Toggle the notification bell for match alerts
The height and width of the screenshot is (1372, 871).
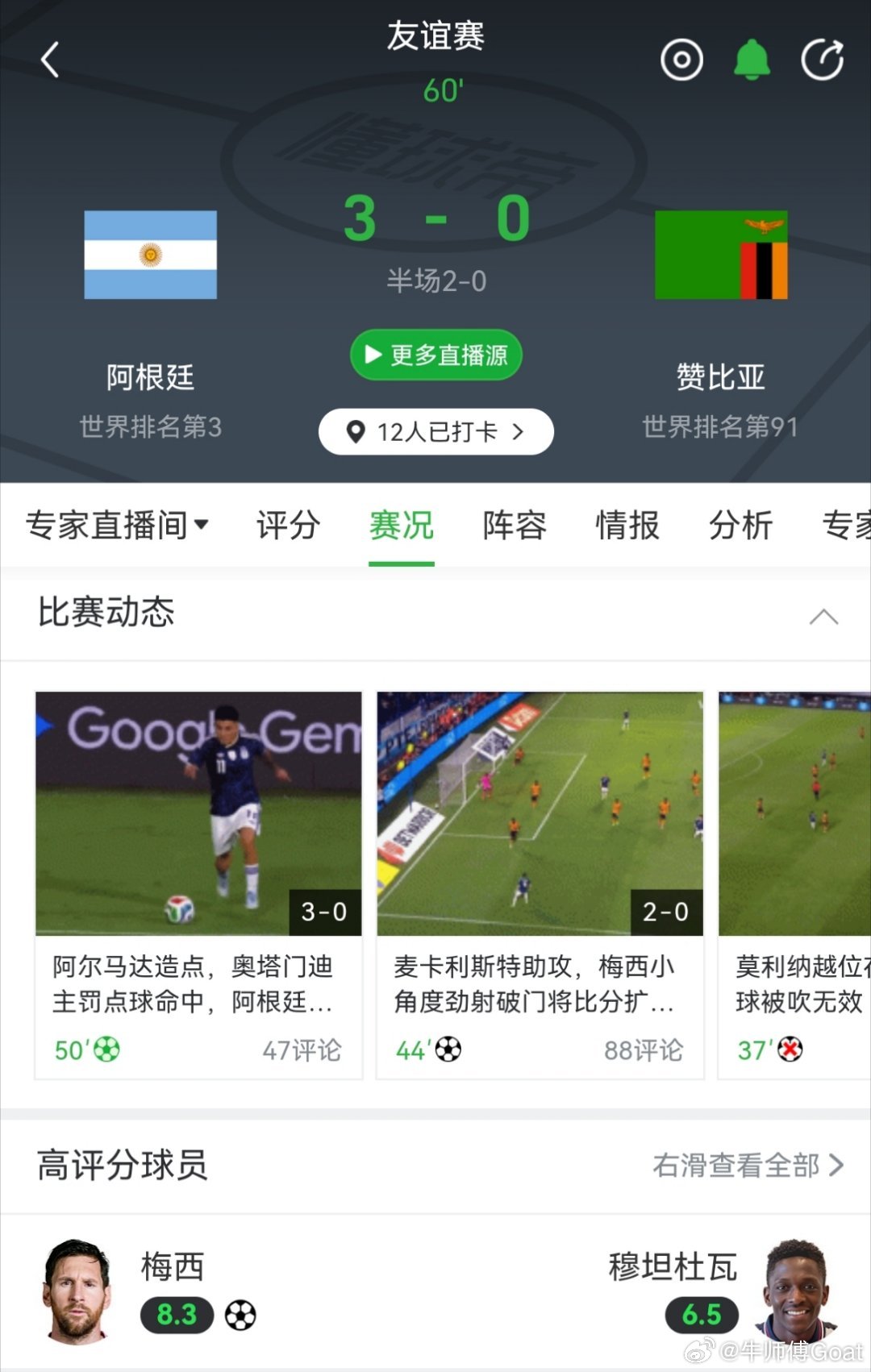click(751, 59)
